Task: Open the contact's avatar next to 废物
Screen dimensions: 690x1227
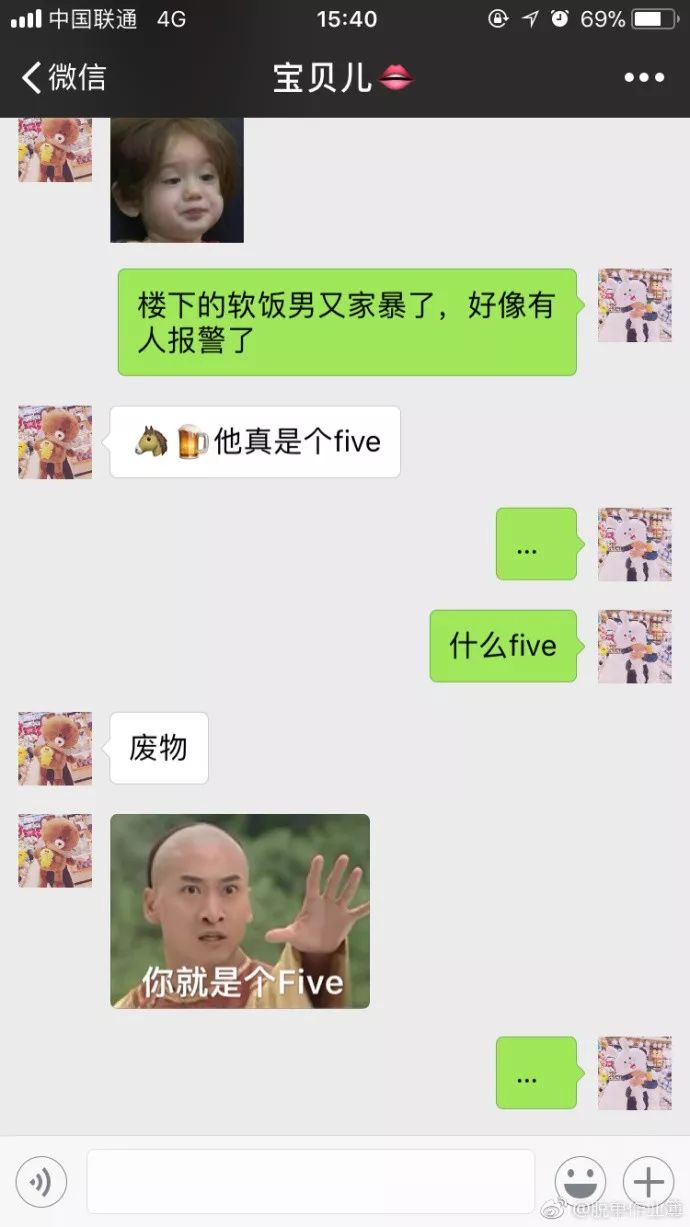Action: pos(55,748)
